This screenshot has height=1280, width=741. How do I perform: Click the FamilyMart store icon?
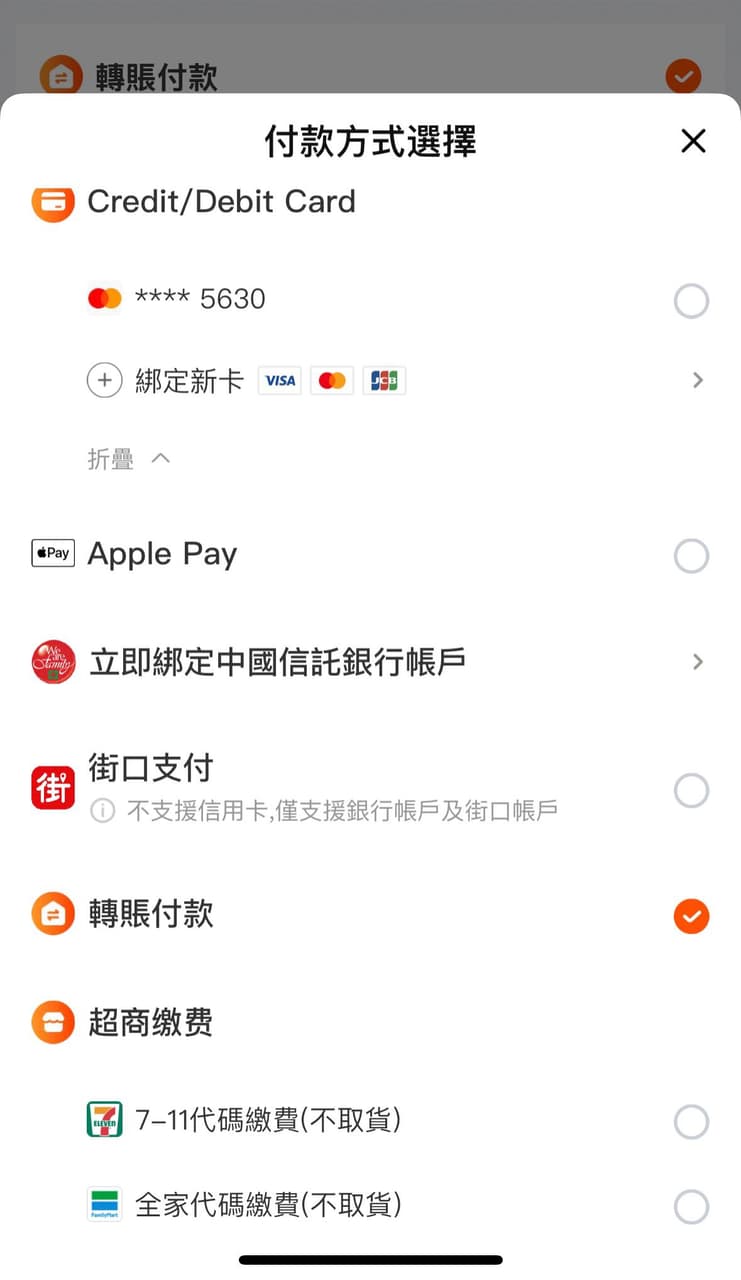click(x=104, y=1206)
